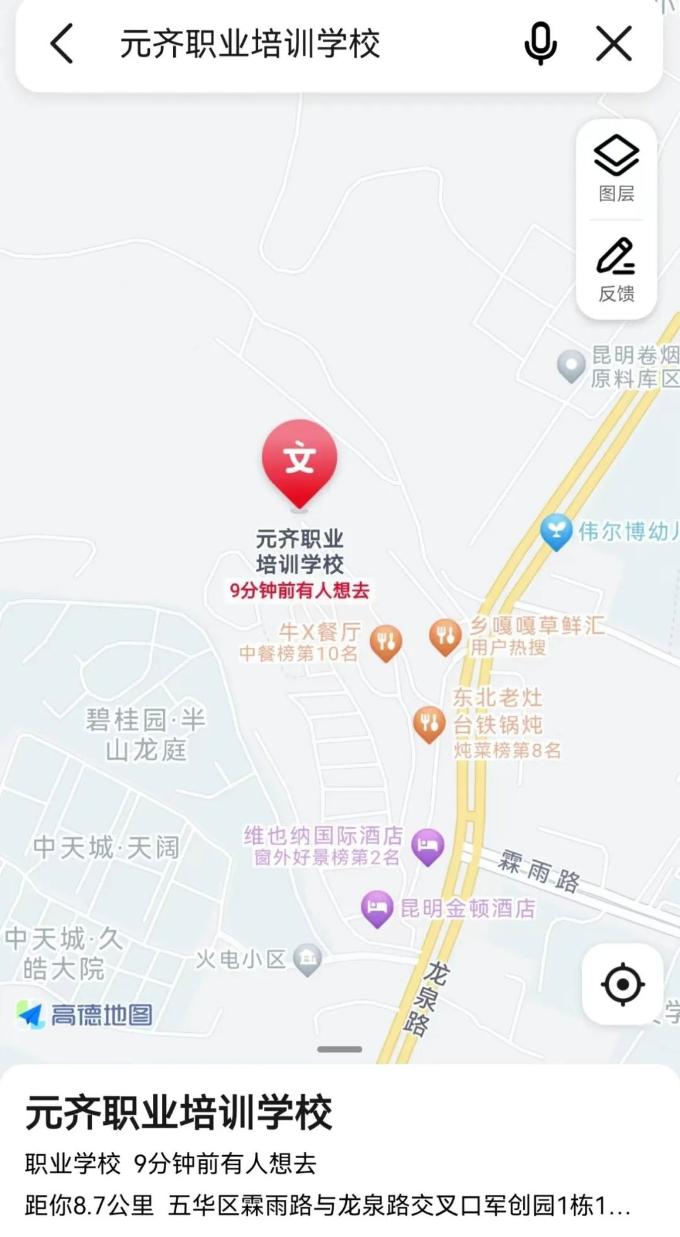Clear the search with the X
This screenshot has width=680, height=1237.
(x=613, y=45)
